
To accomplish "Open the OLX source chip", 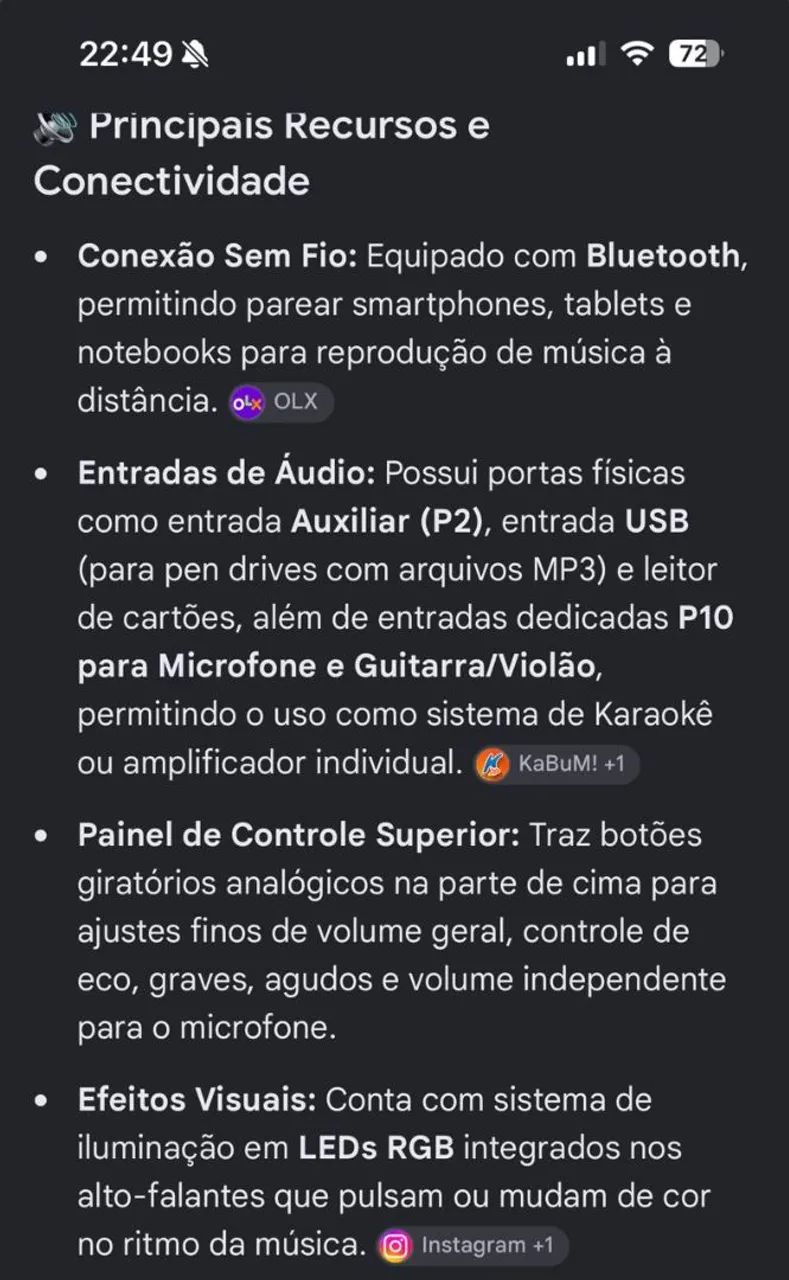I will coord(281,402).
